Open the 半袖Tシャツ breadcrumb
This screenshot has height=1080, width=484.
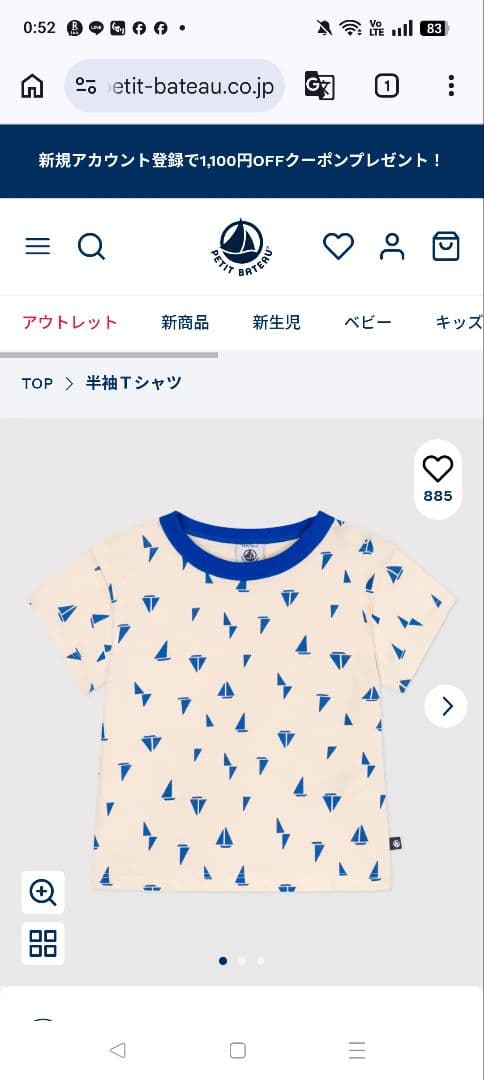point(134,383)
